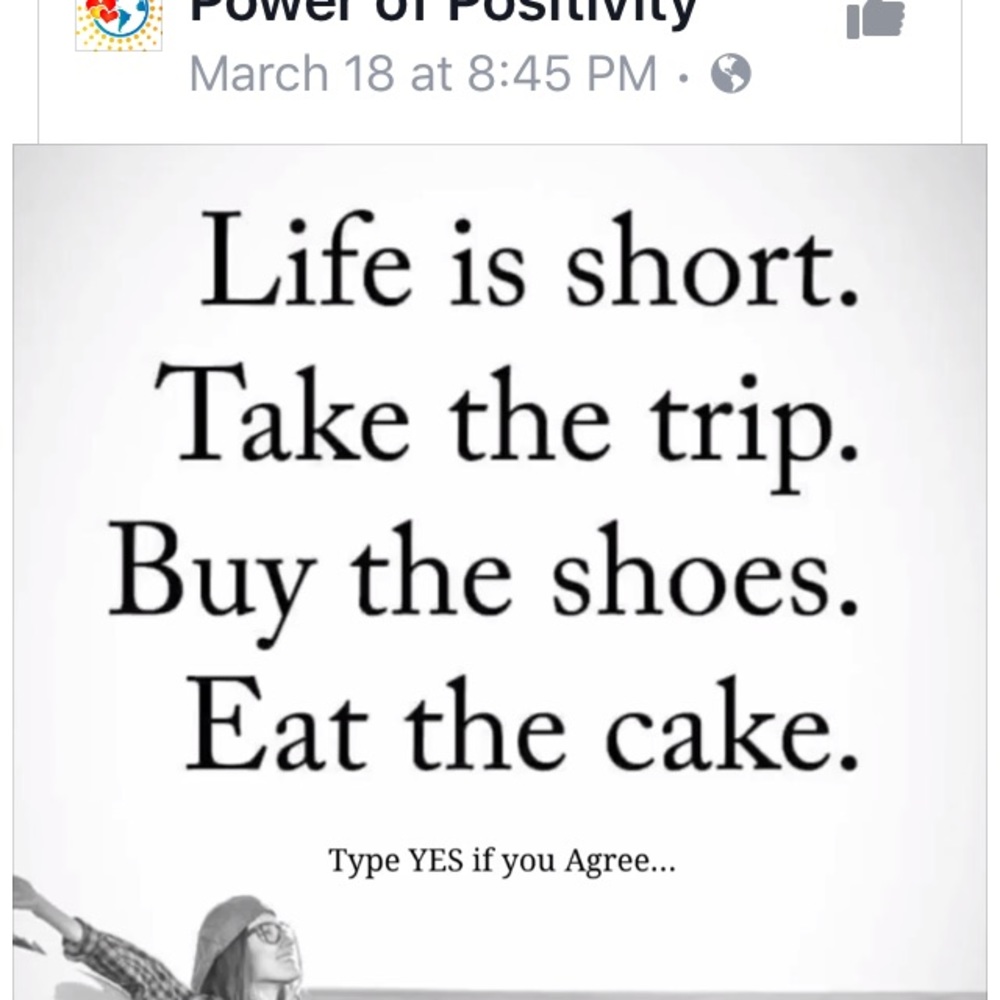Like the Power of Positivity page
This screenshot has width=1000, height=1000.
click(875, 18)
